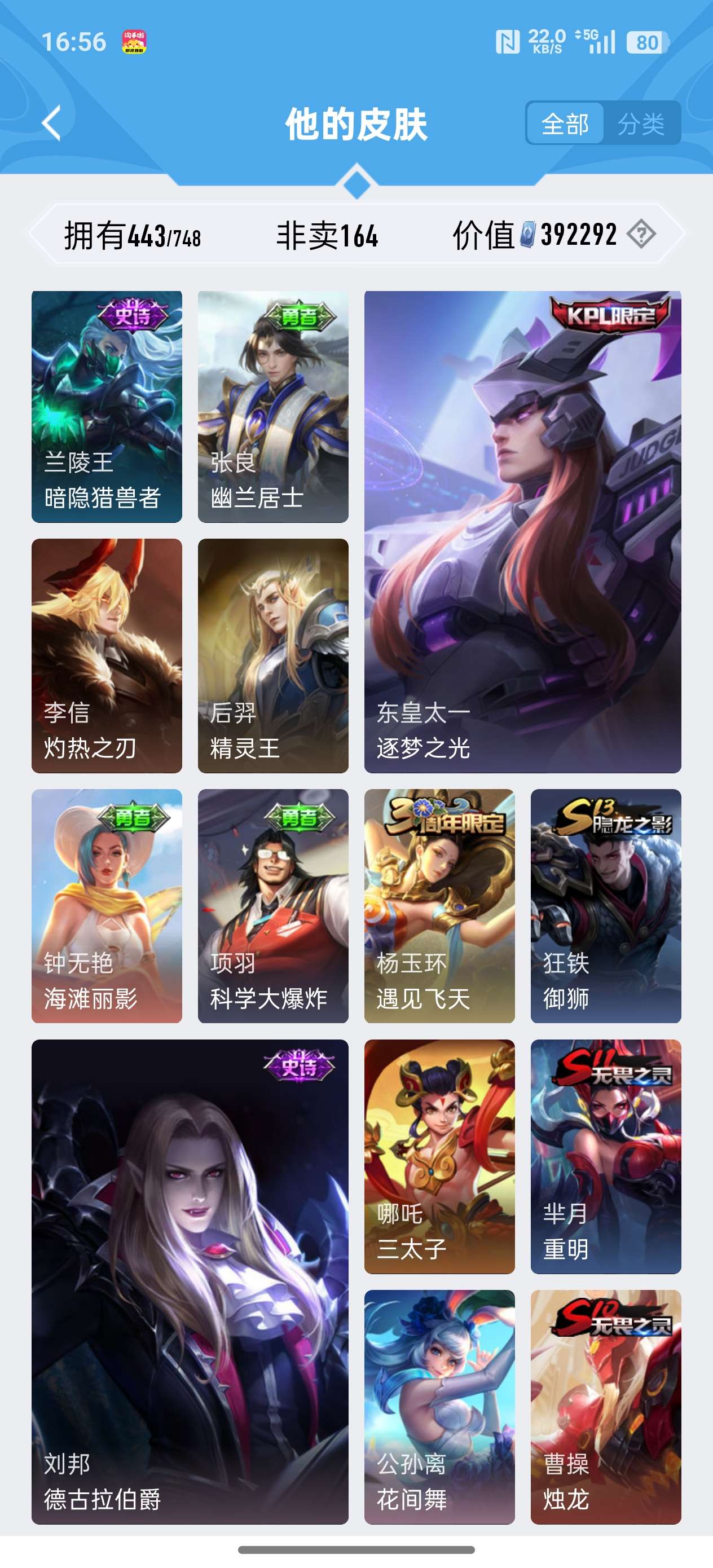Switch to the 分类 tab
713x1568 pixels.
tap(641, 124)
